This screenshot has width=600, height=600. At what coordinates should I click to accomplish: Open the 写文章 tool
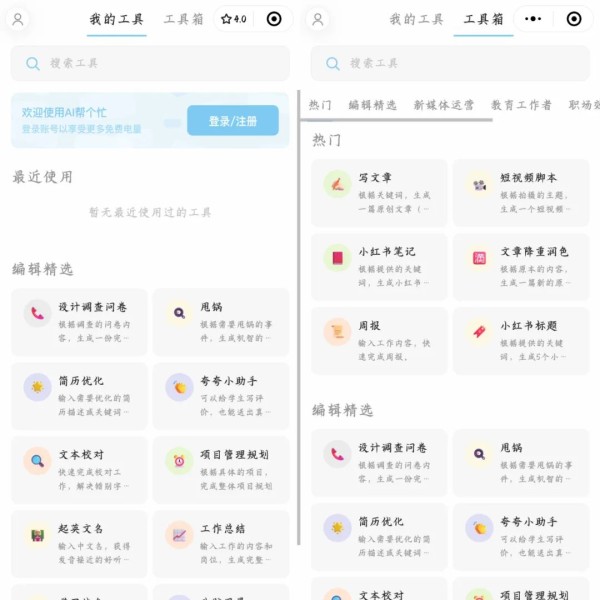(x=379, y=192)
